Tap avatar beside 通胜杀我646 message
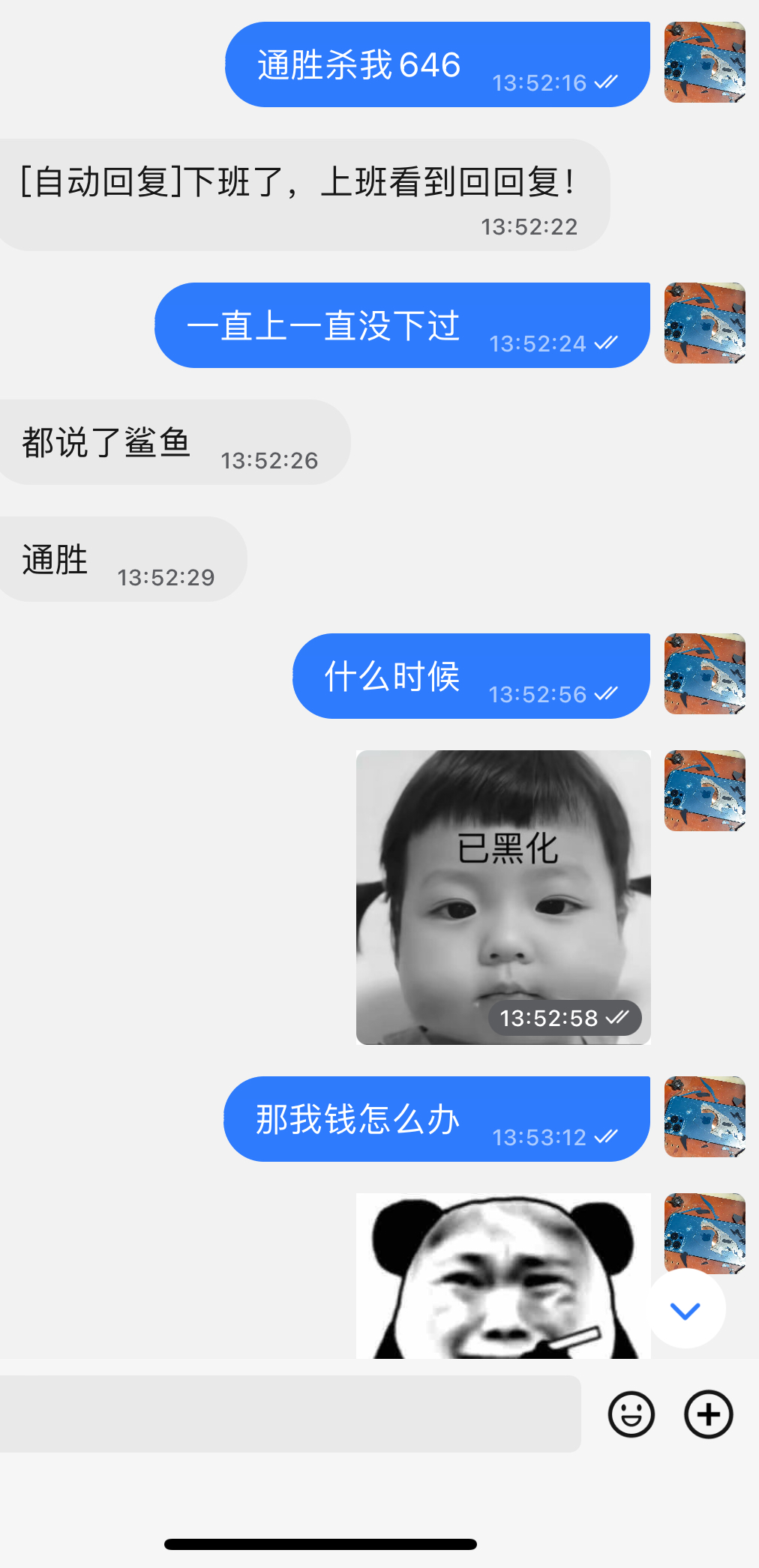 (704, 62)
